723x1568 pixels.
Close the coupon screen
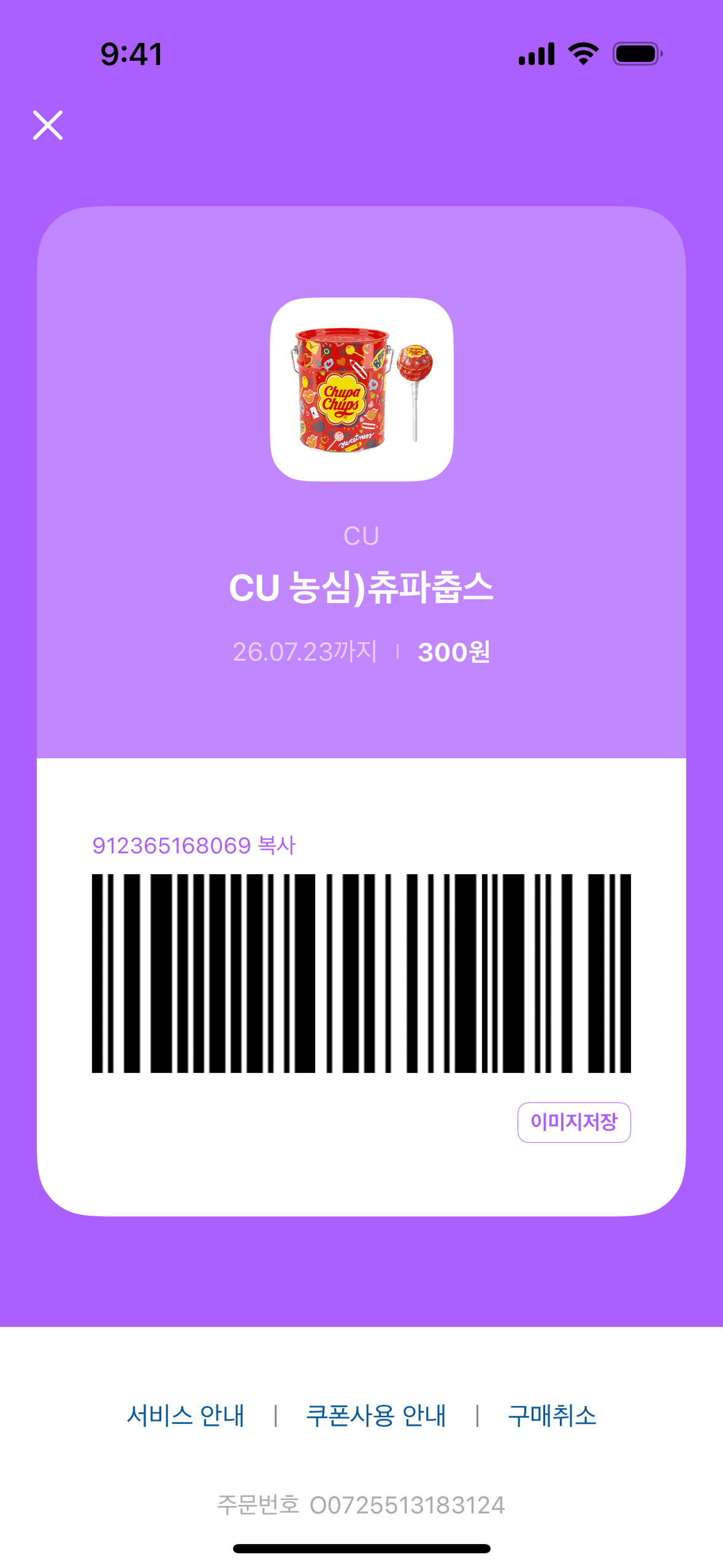[48, 125]
